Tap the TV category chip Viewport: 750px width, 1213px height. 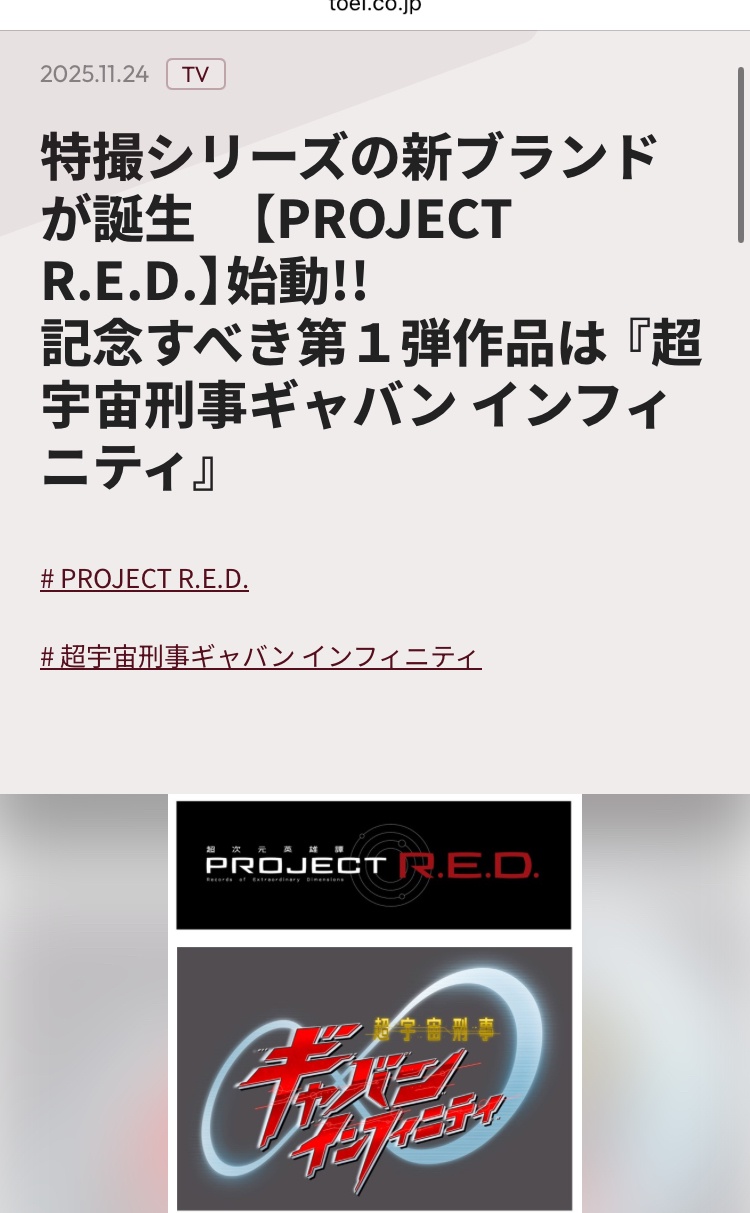(x=196, y=74)
